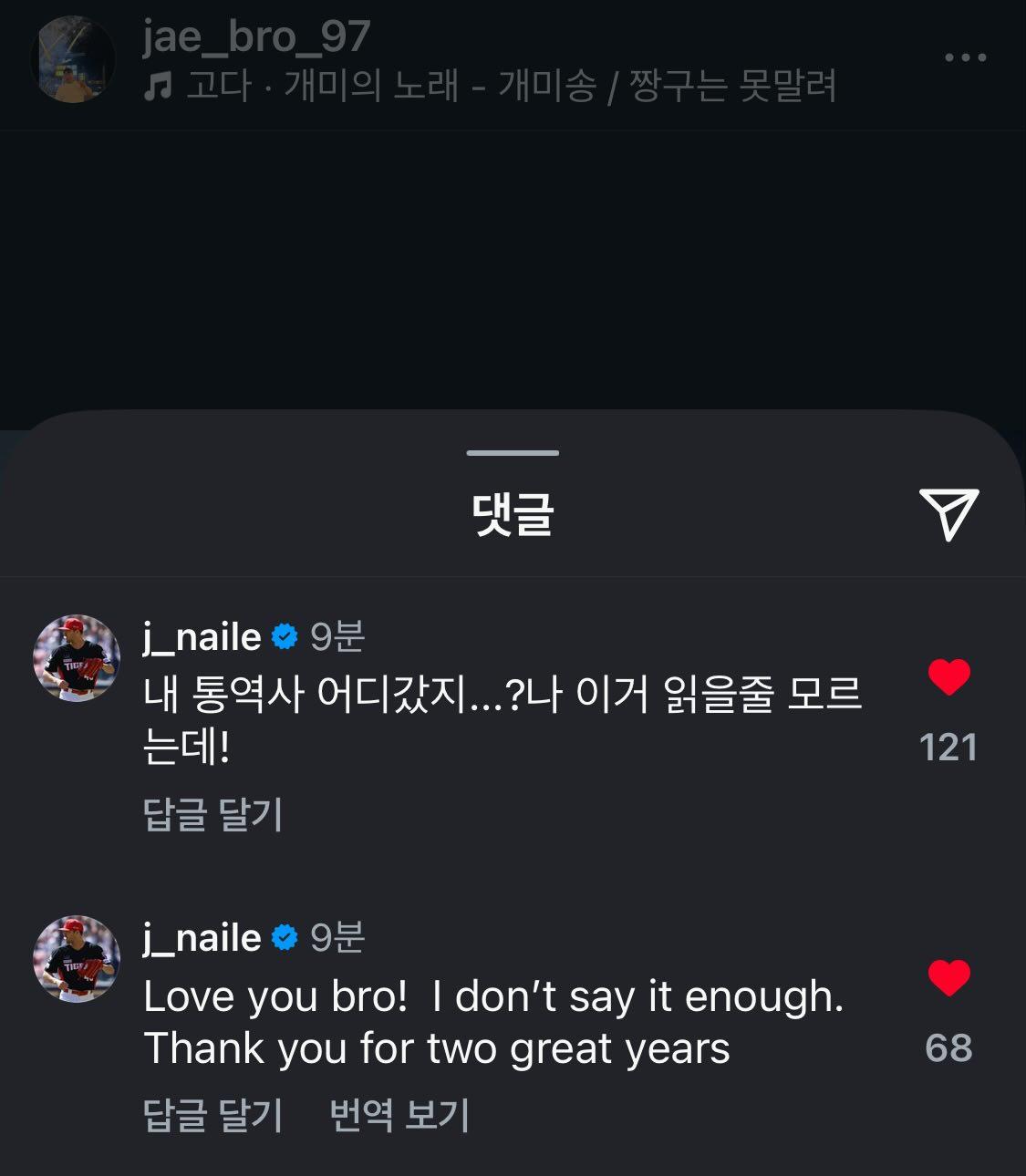Image resolution: width=1026 pixels, height=1176 pixels.
Task: Open the 개미의 노래 audio track link
Action: [491, 87]
